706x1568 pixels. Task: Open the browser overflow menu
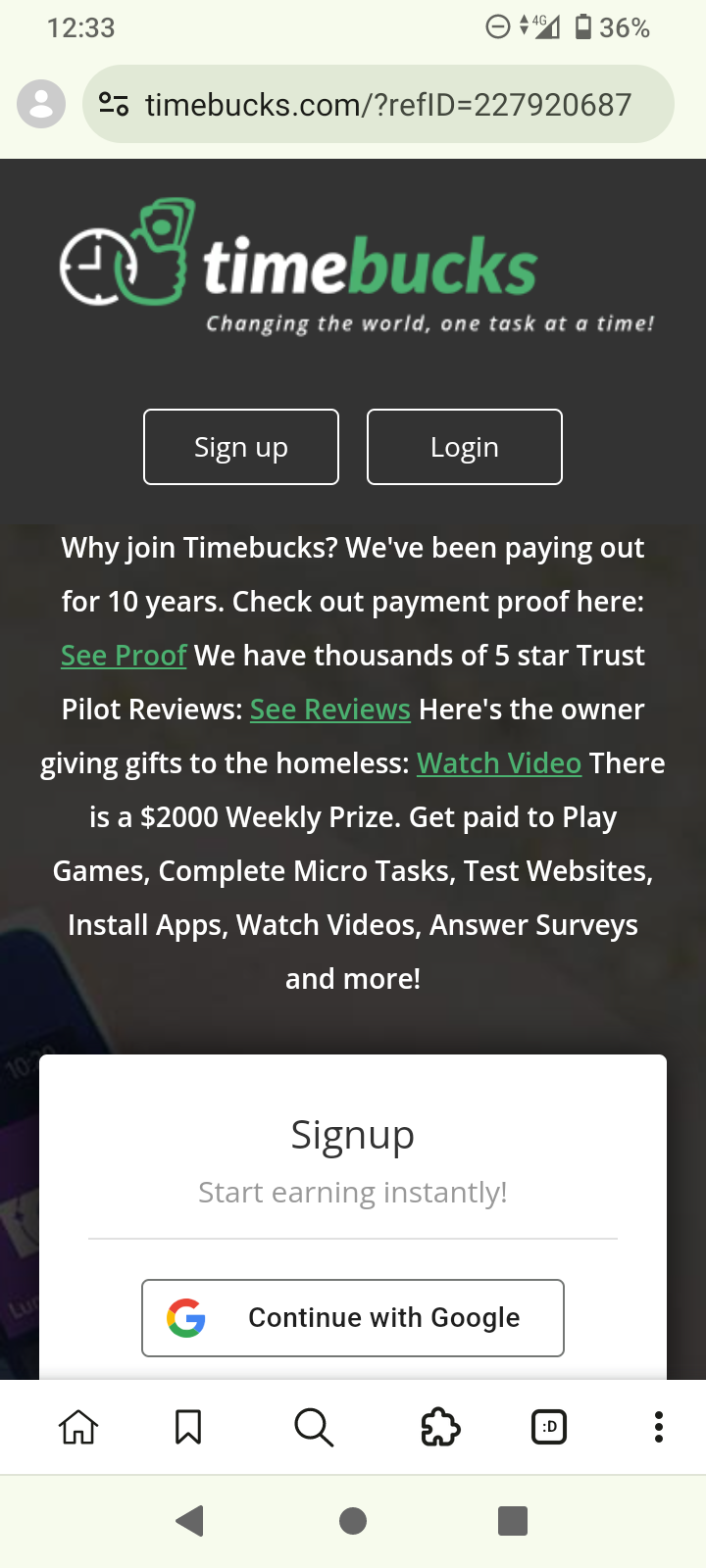tap(659, 1427)
